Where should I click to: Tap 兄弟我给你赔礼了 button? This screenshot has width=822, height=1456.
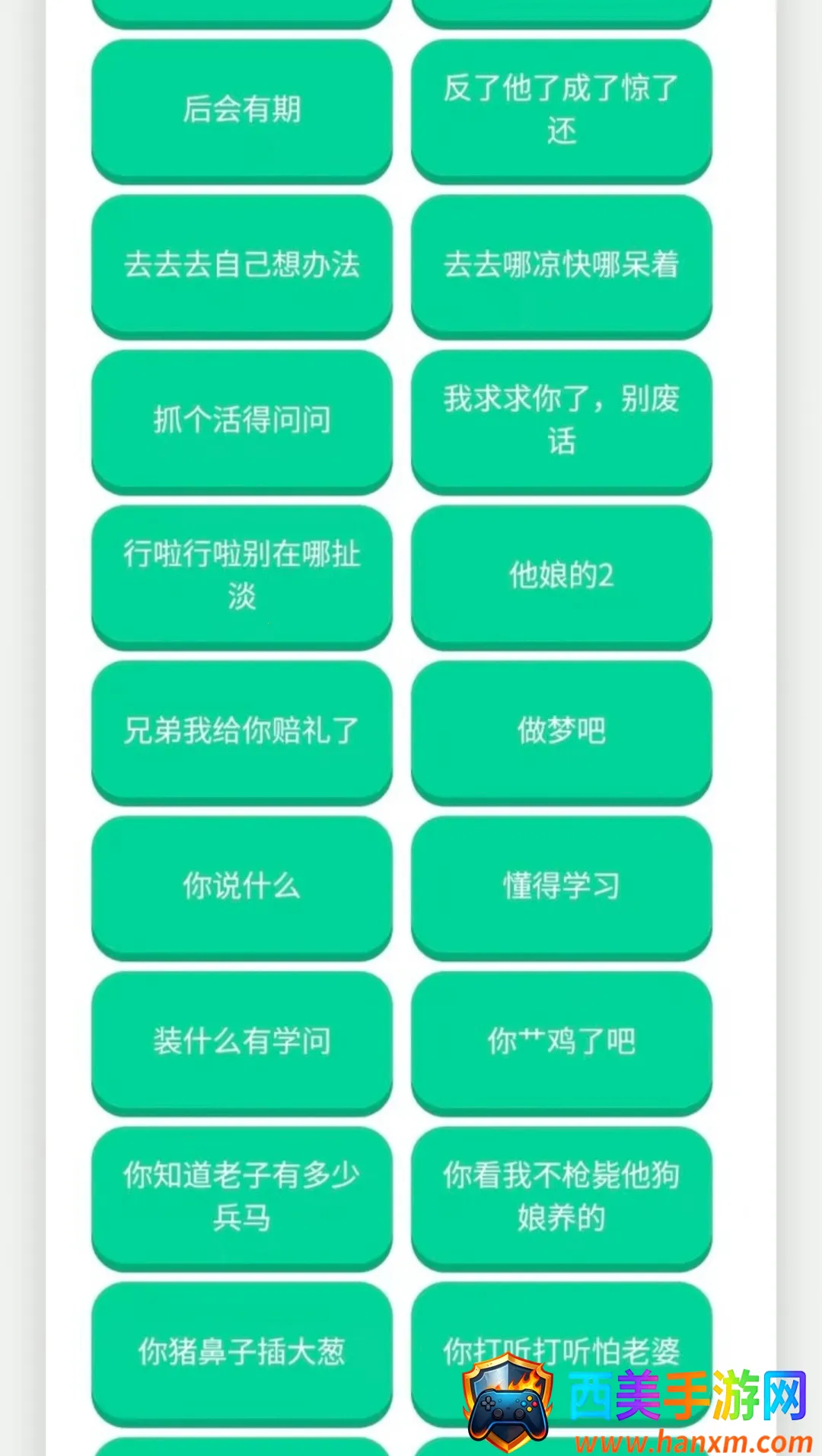click(x=242, y=730)
